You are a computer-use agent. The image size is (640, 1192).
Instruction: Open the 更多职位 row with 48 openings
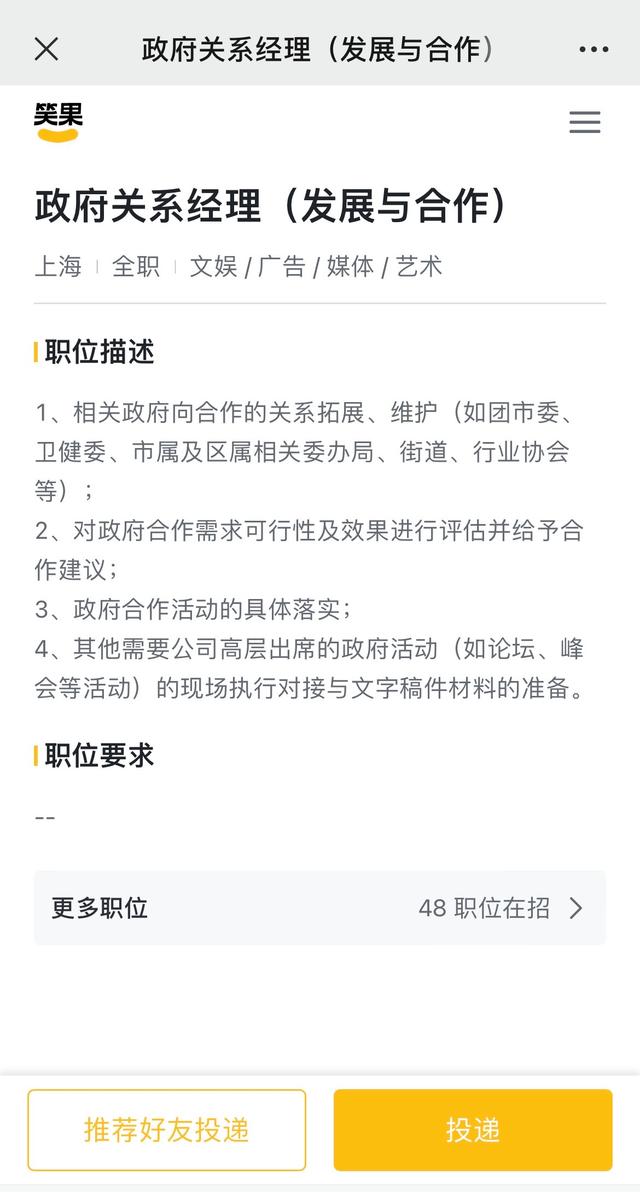pyautogui.click(x=320, y=908)
